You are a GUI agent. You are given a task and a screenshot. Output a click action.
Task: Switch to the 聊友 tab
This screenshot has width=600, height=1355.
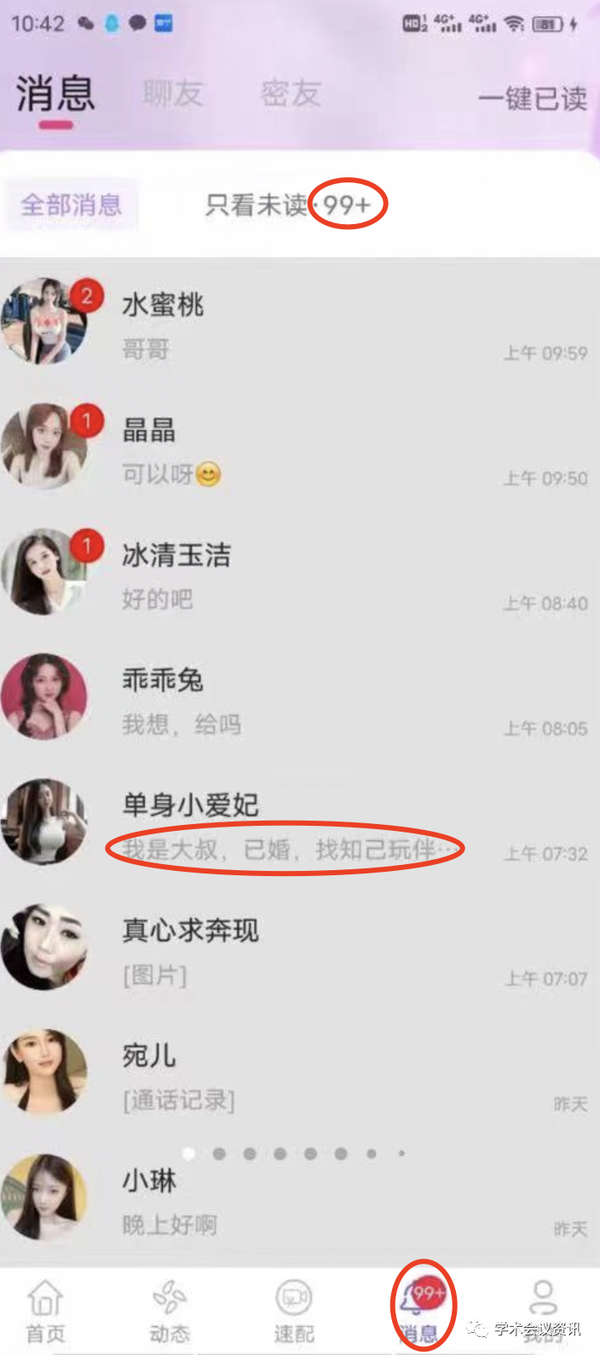173,95
